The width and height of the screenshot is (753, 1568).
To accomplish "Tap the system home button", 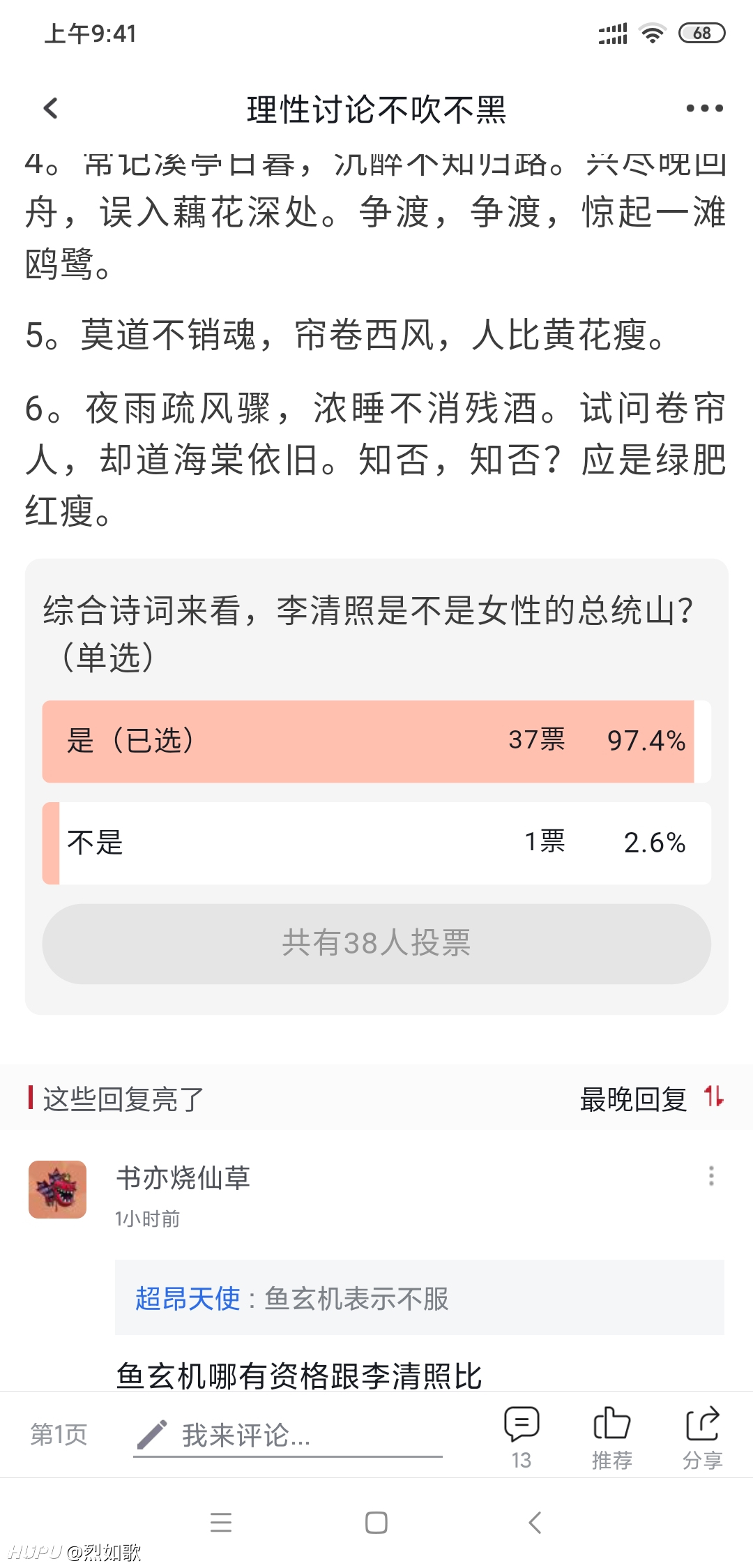I will (x=376, y=1523).
